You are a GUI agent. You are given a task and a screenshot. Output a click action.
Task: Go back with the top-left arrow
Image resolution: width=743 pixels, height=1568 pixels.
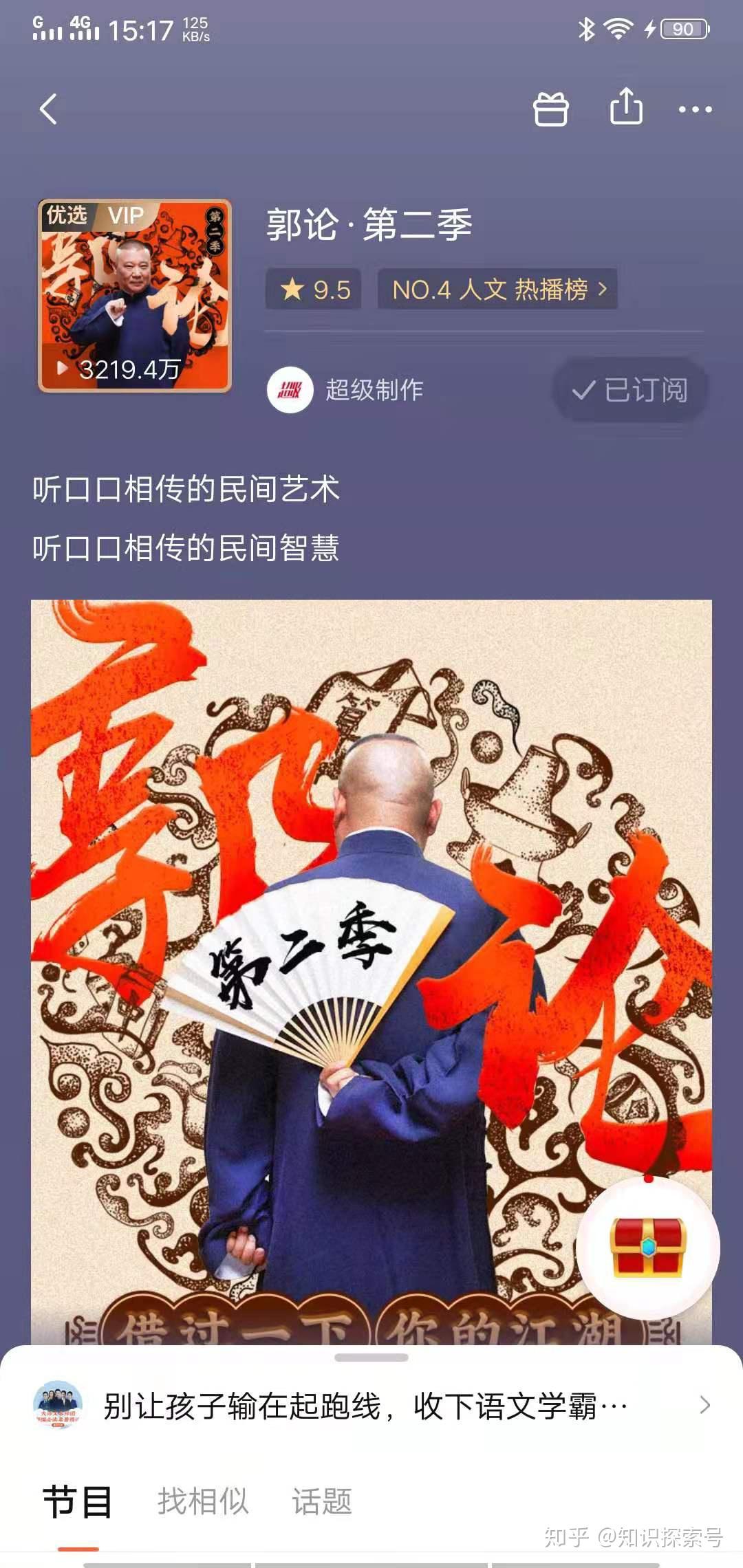(48, 109)
